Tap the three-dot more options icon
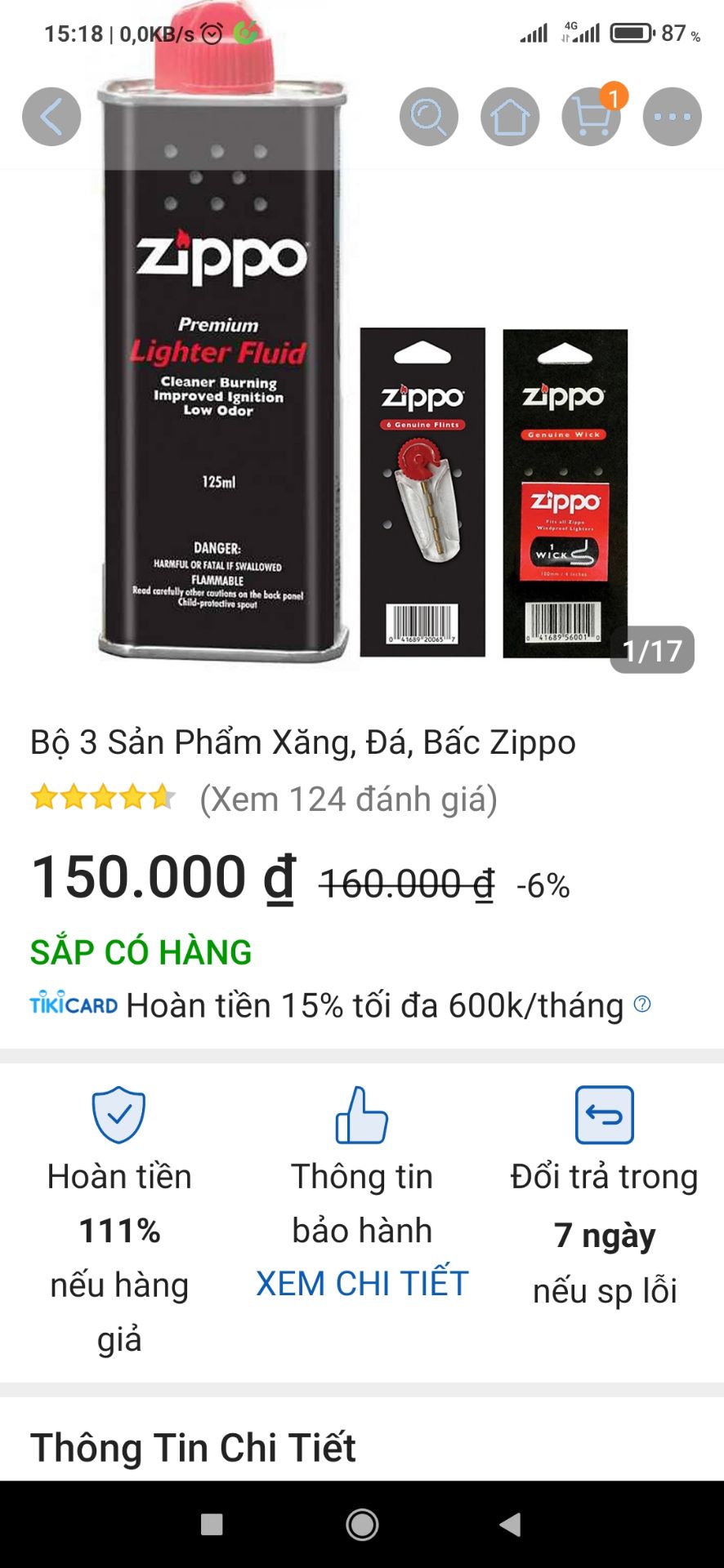This screenshot has height=1568, width=724. pos(672,117)
